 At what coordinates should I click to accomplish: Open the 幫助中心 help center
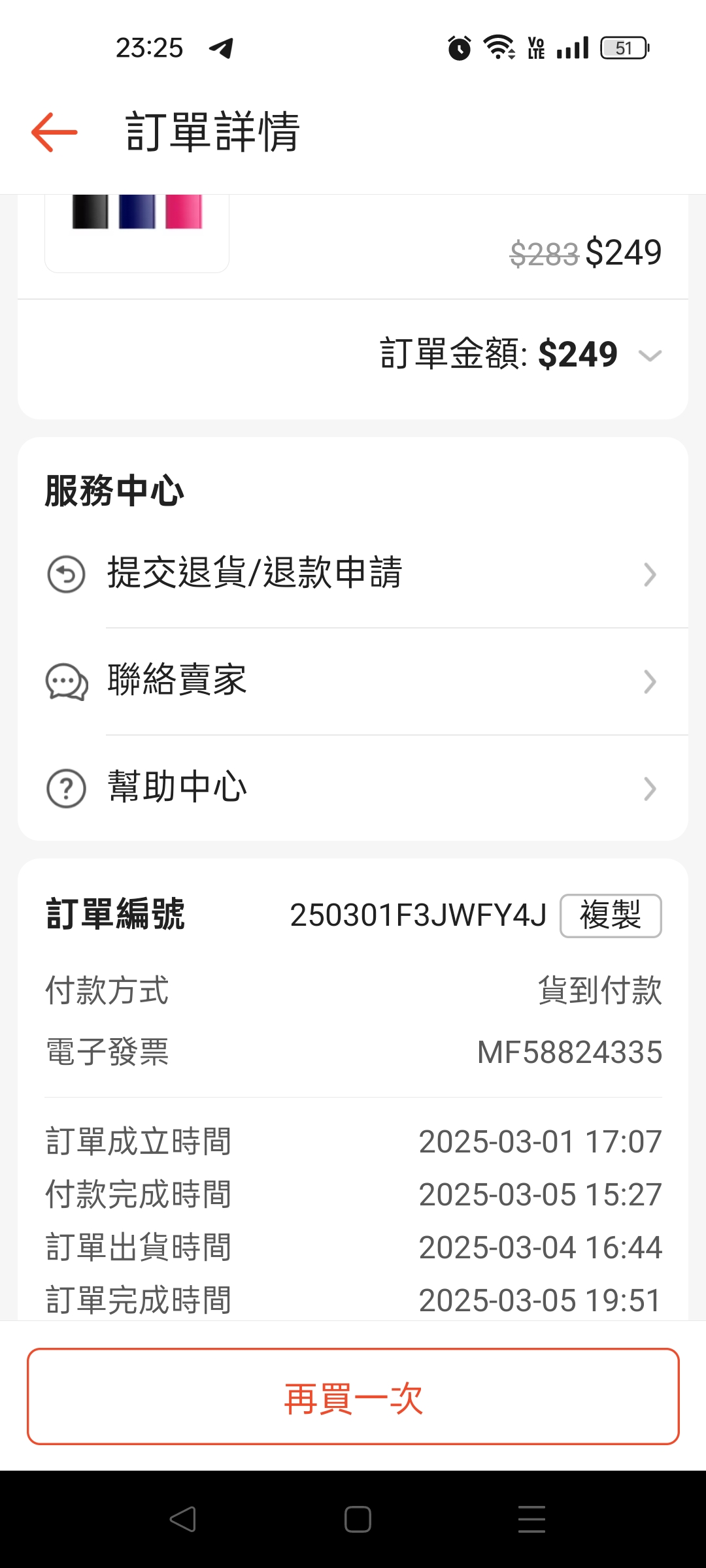click(x=353, y=788)
